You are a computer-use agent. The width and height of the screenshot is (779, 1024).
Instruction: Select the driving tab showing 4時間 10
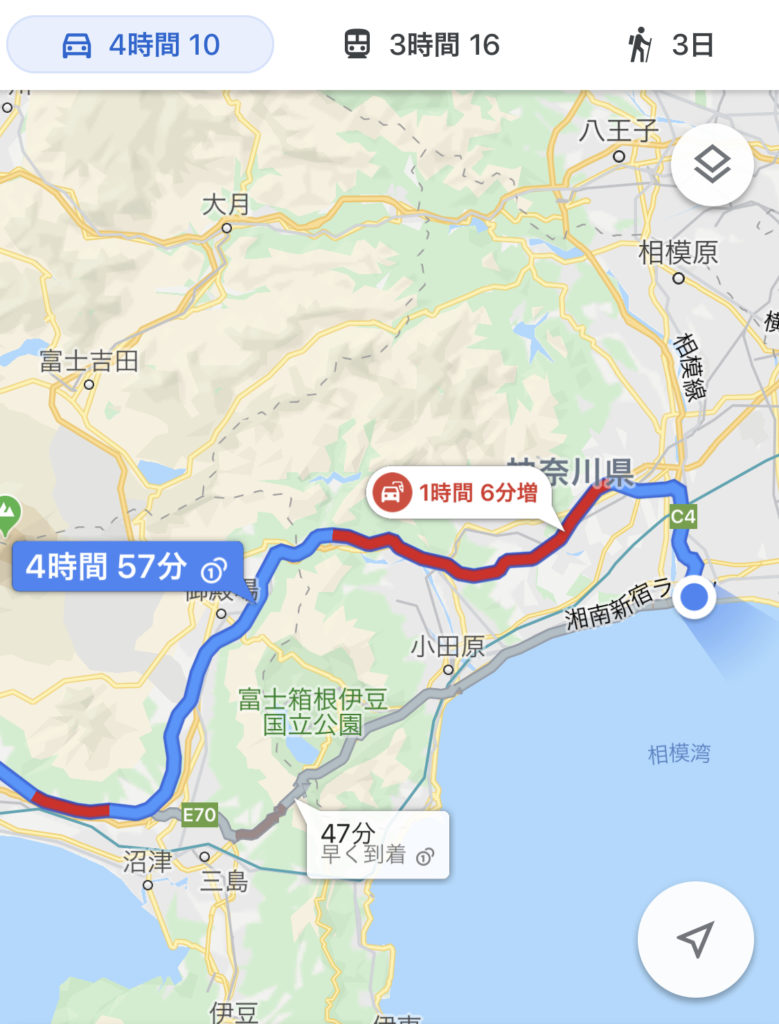(x=140, y=45)
